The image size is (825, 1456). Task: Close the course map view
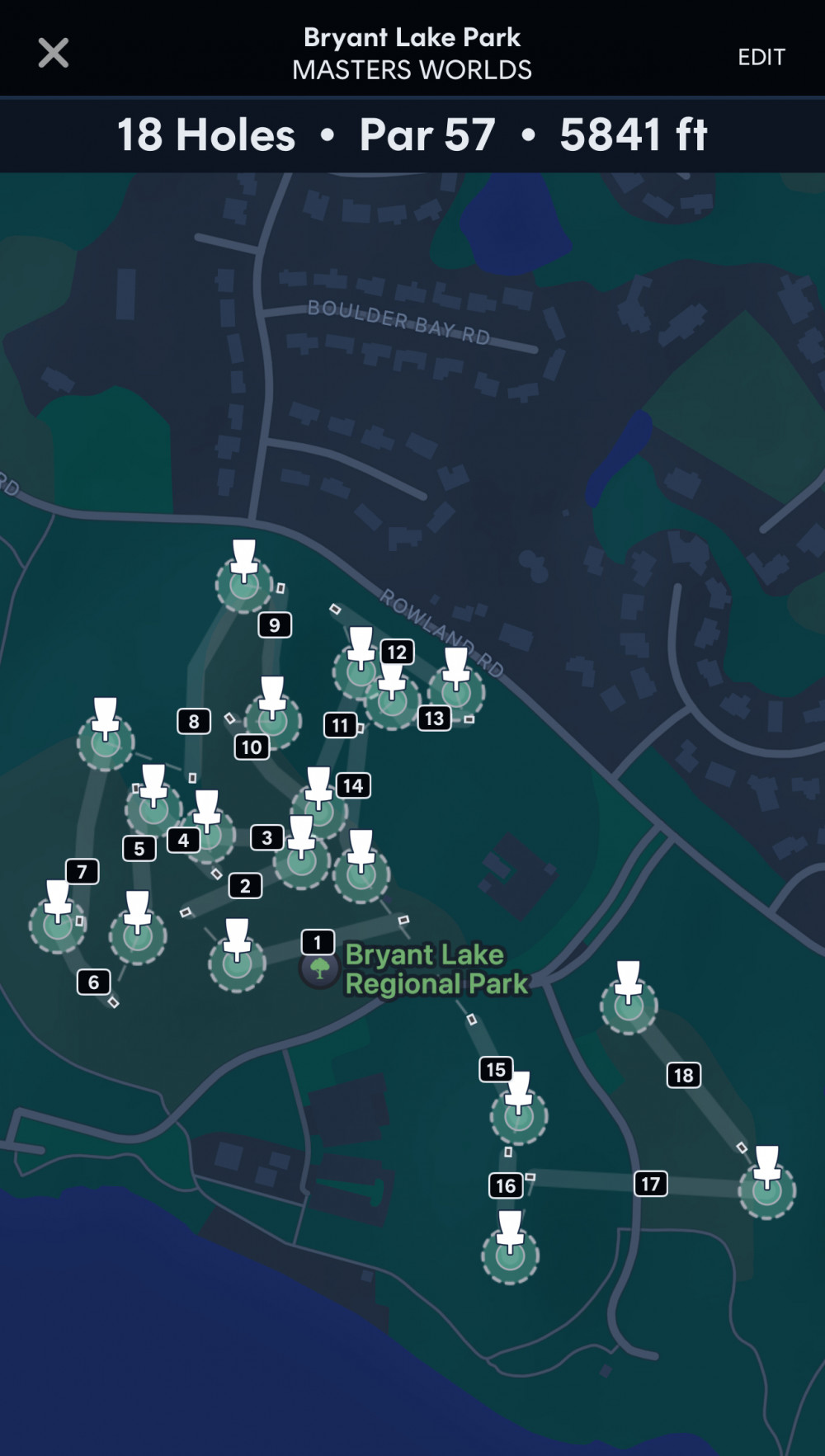click(54, 54)
